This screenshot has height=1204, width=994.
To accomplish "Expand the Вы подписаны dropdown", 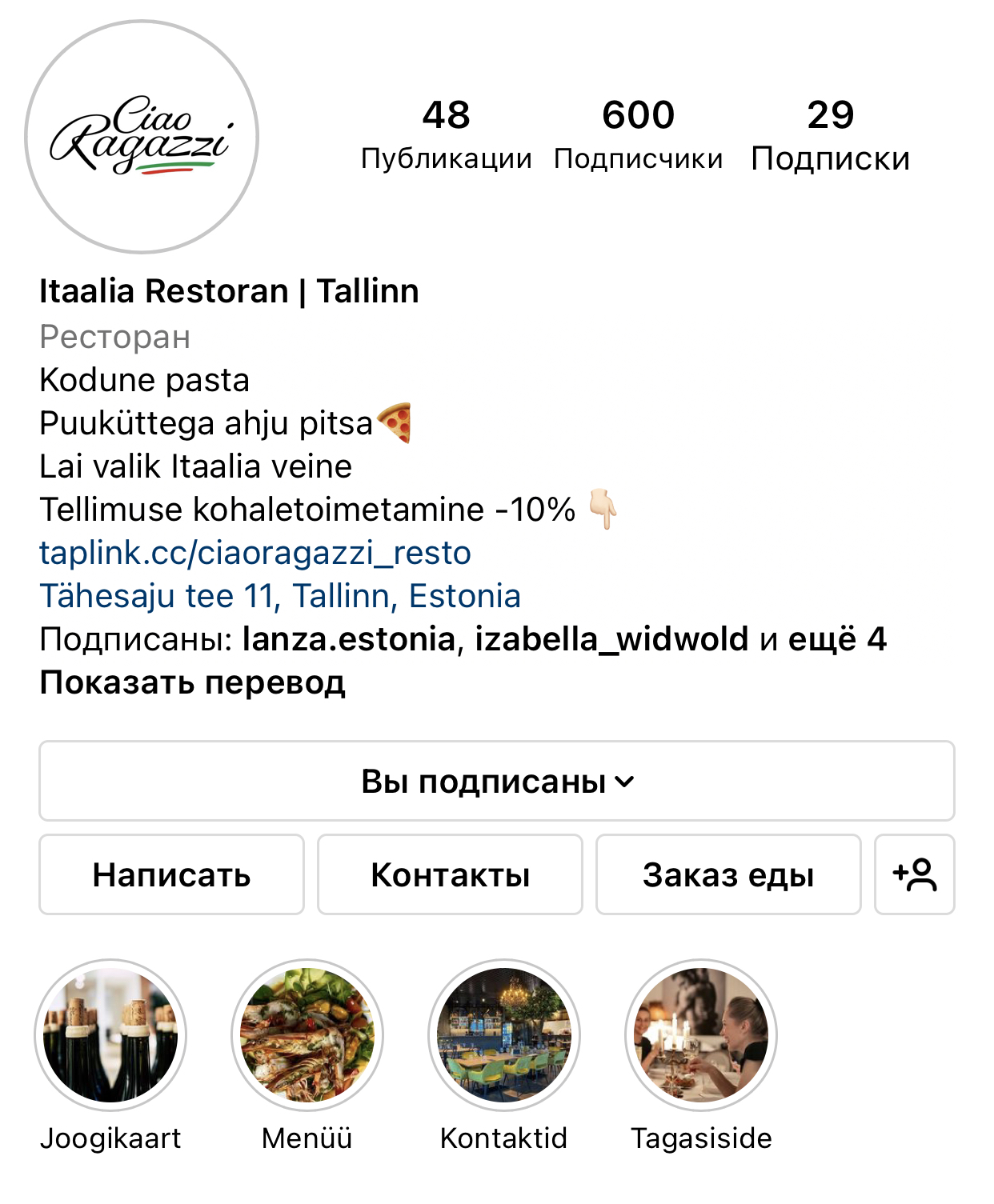I will (496, 781).
